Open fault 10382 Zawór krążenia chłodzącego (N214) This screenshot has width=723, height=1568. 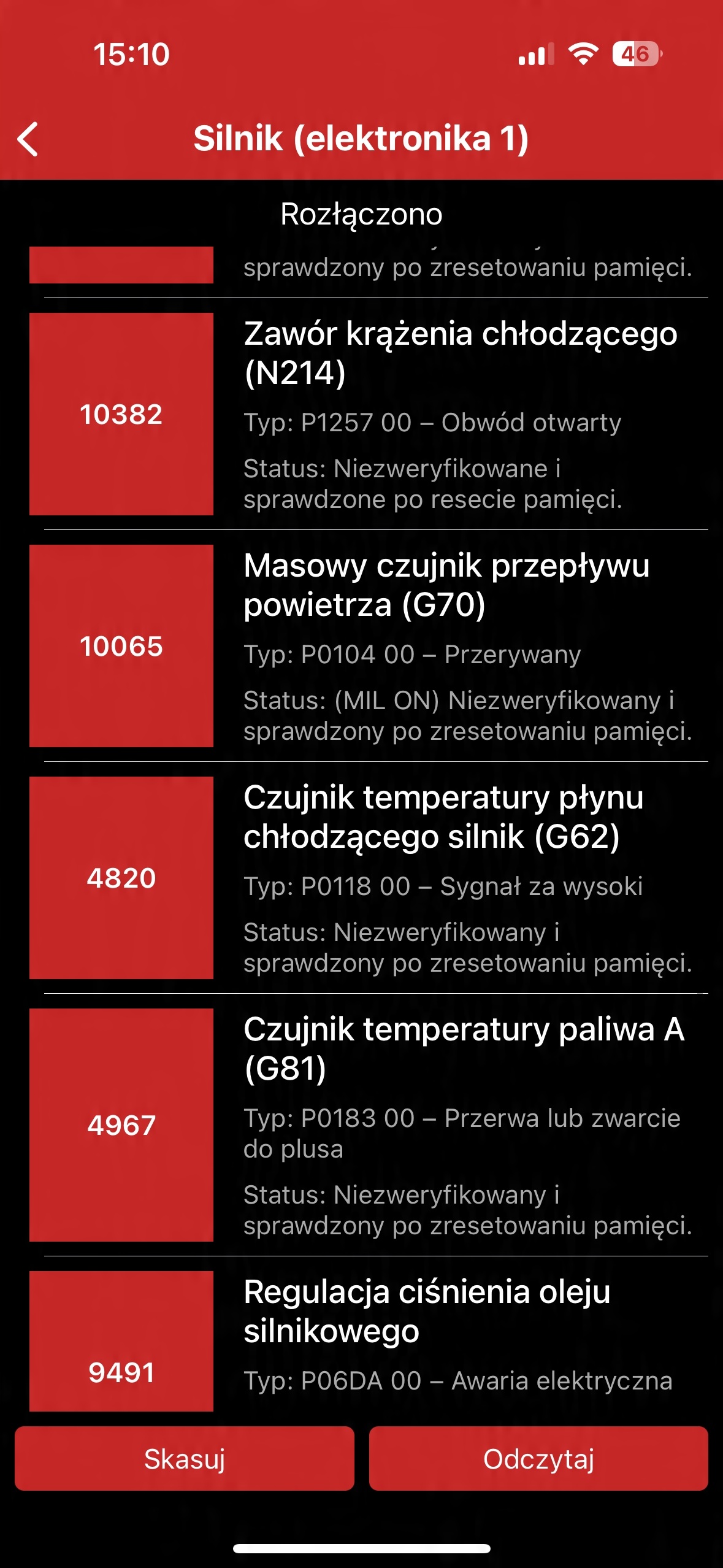pyautogui.click(x=368, y=414)
